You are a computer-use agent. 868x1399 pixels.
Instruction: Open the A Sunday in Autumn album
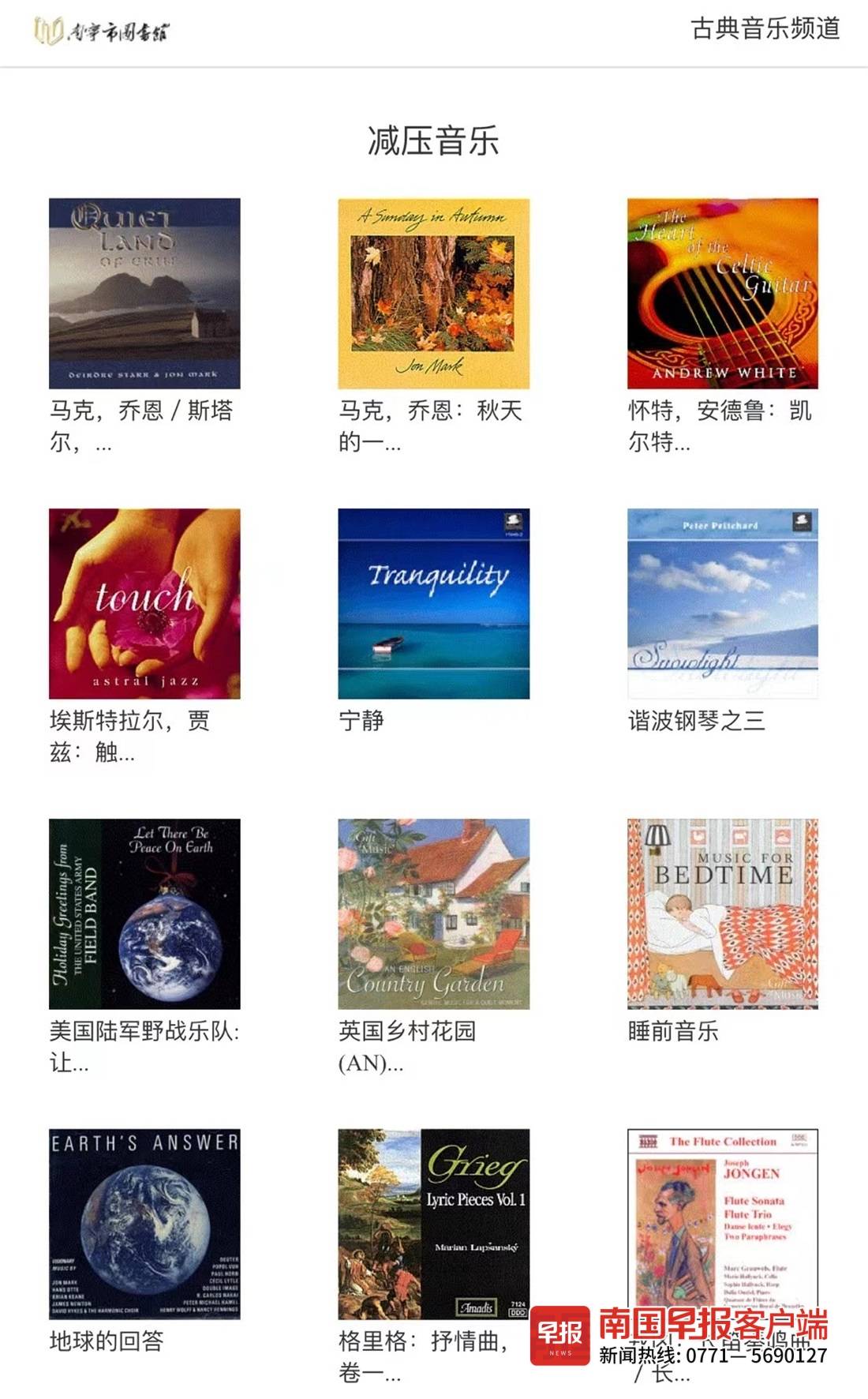(433, 294)
